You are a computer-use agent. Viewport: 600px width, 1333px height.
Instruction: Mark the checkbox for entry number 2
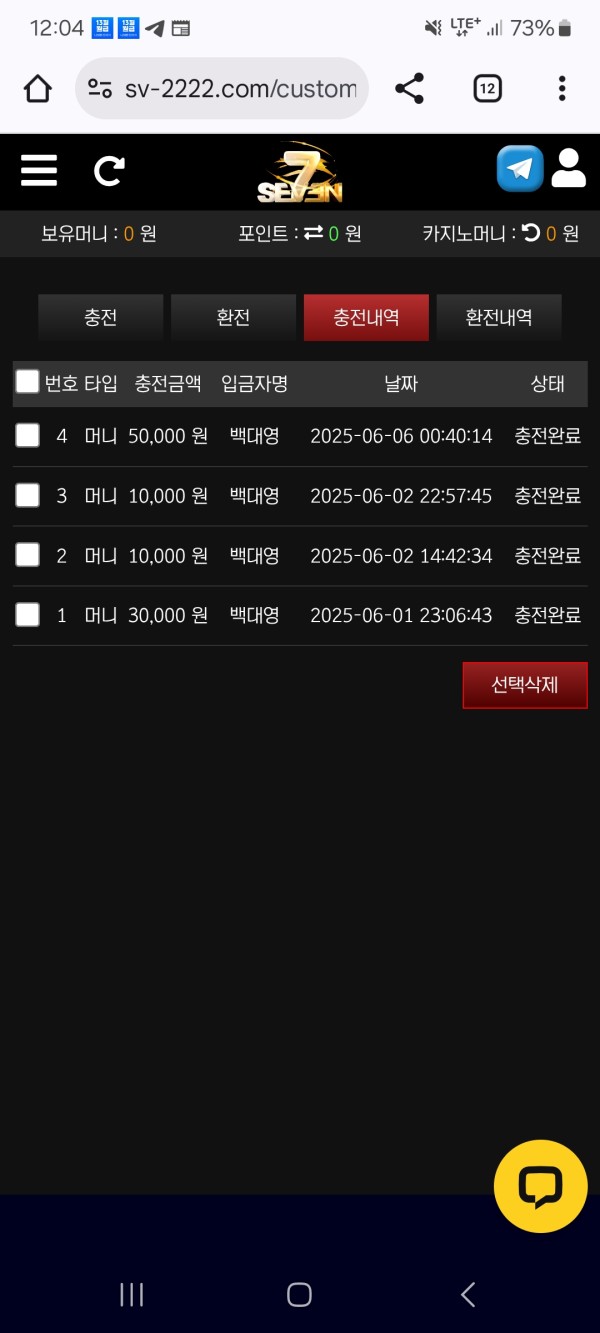[x=27, y=555]
